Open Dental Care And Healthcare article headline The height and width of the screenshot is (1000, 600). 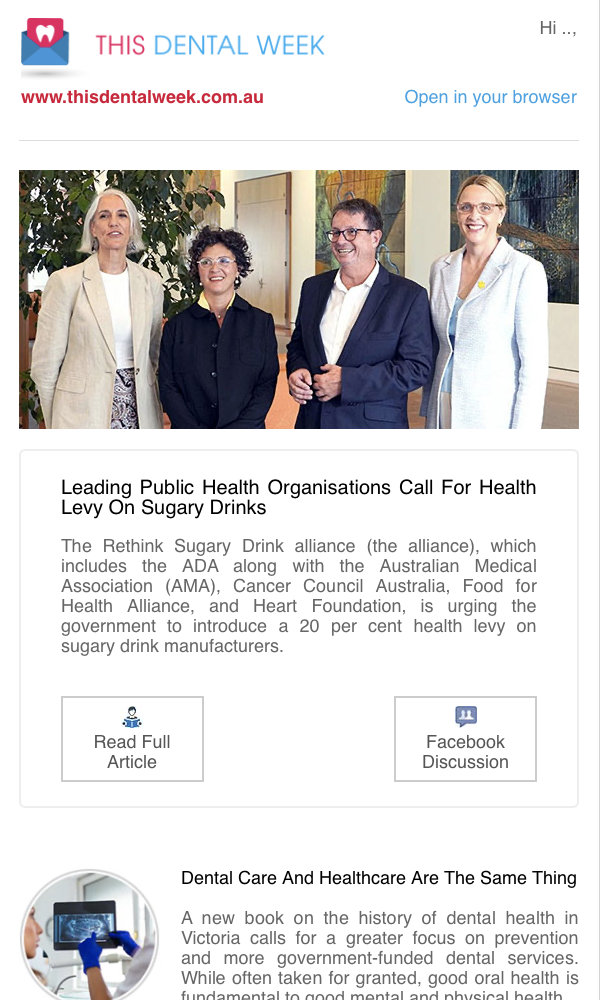(x=379, y=878)
